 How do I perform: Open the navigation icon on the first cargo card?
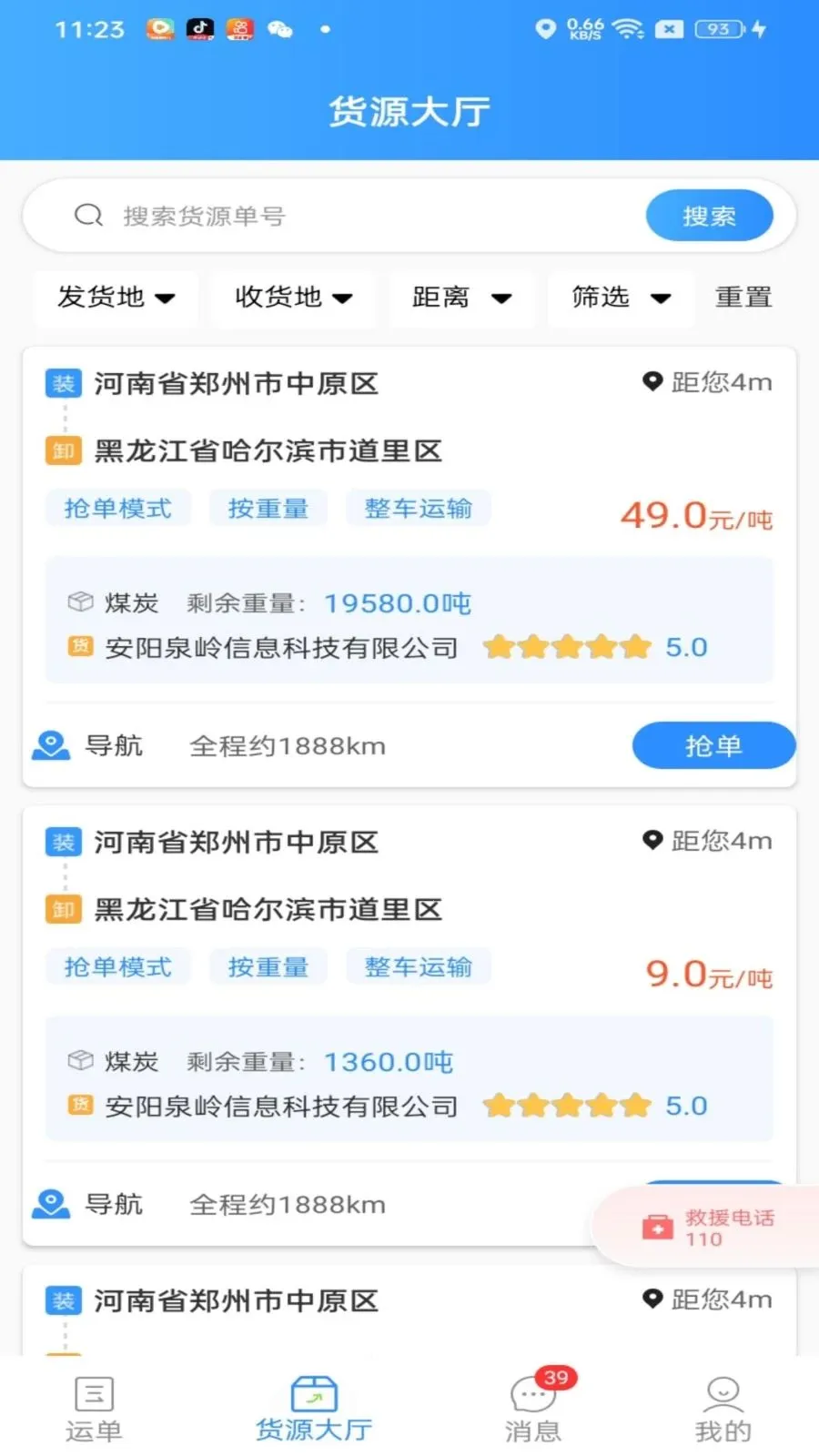click(x=50, y=745)
